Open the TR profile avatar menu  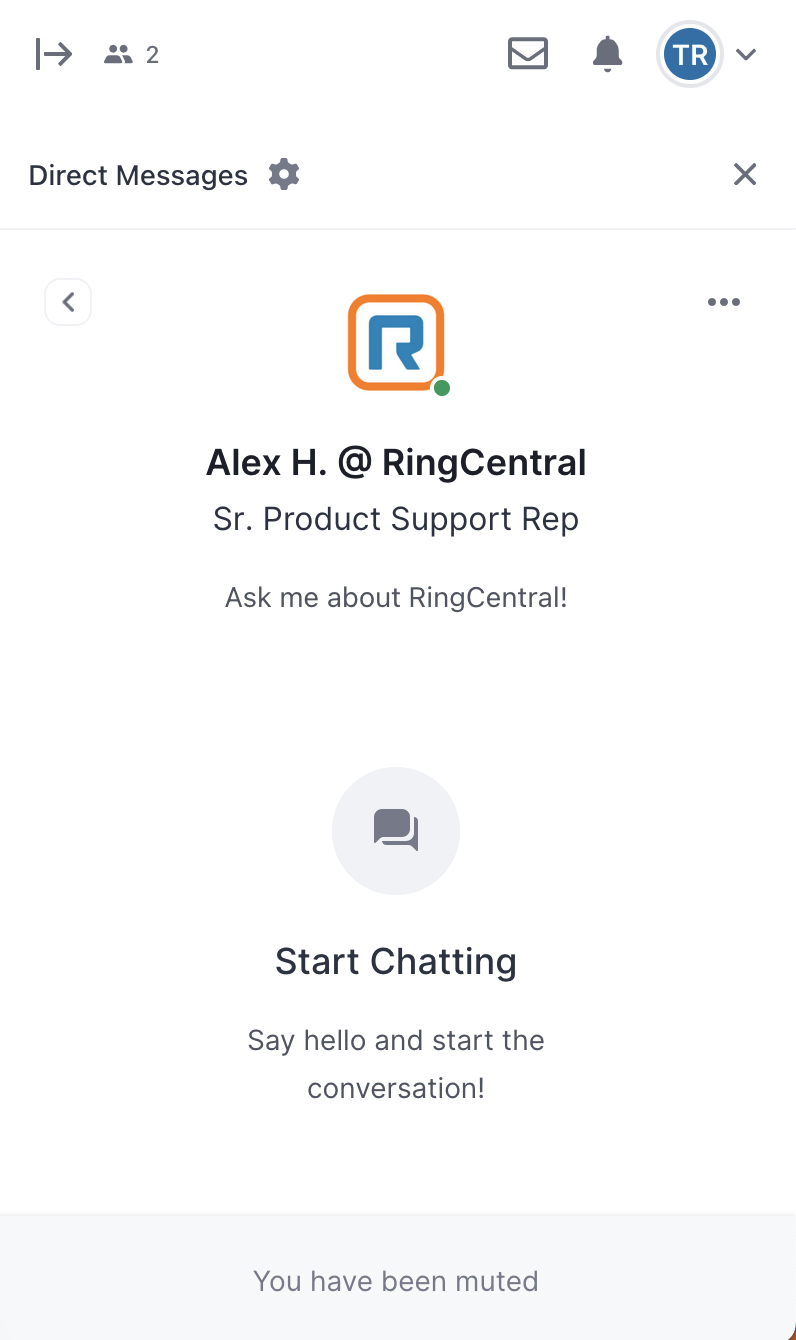tap(690, 54)
